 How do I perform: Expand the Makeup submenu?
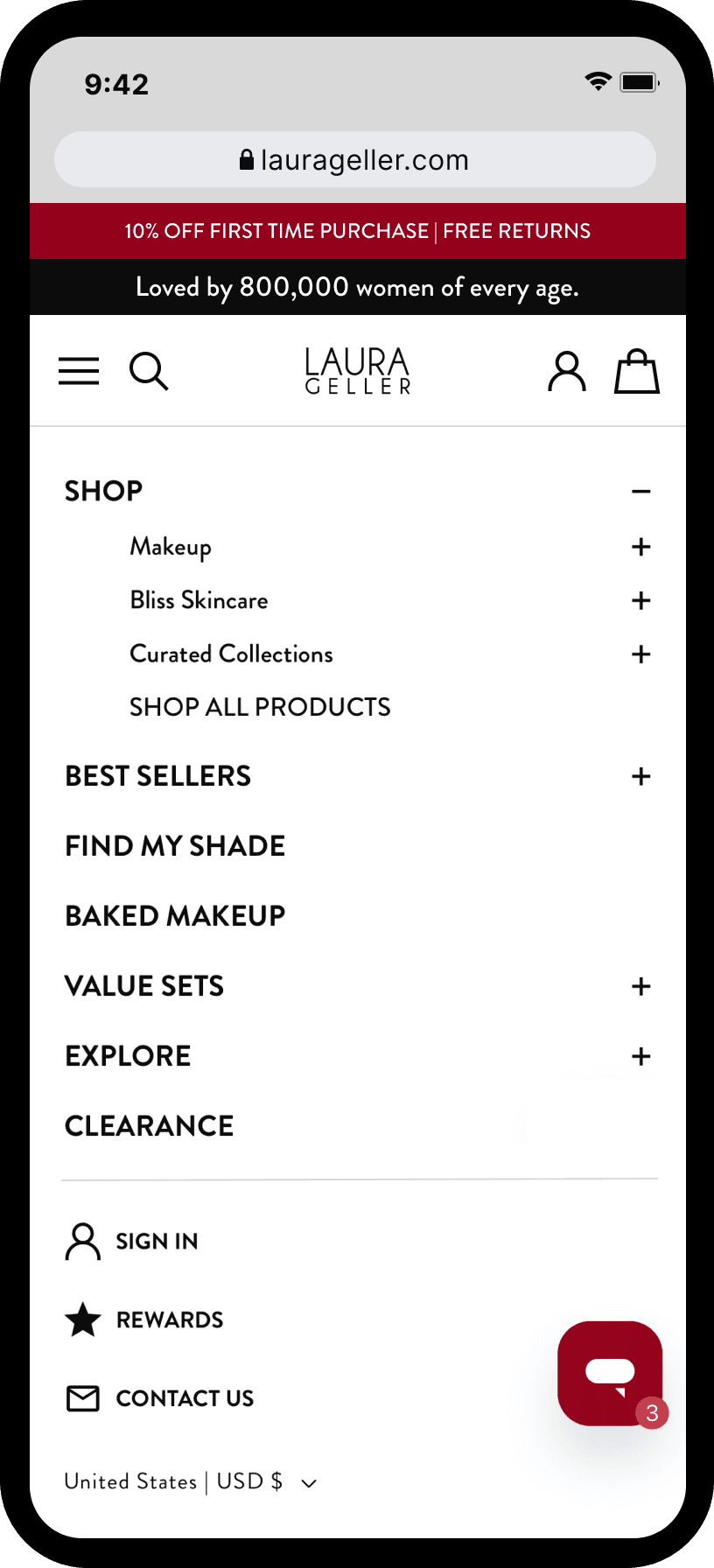[640, 547]
